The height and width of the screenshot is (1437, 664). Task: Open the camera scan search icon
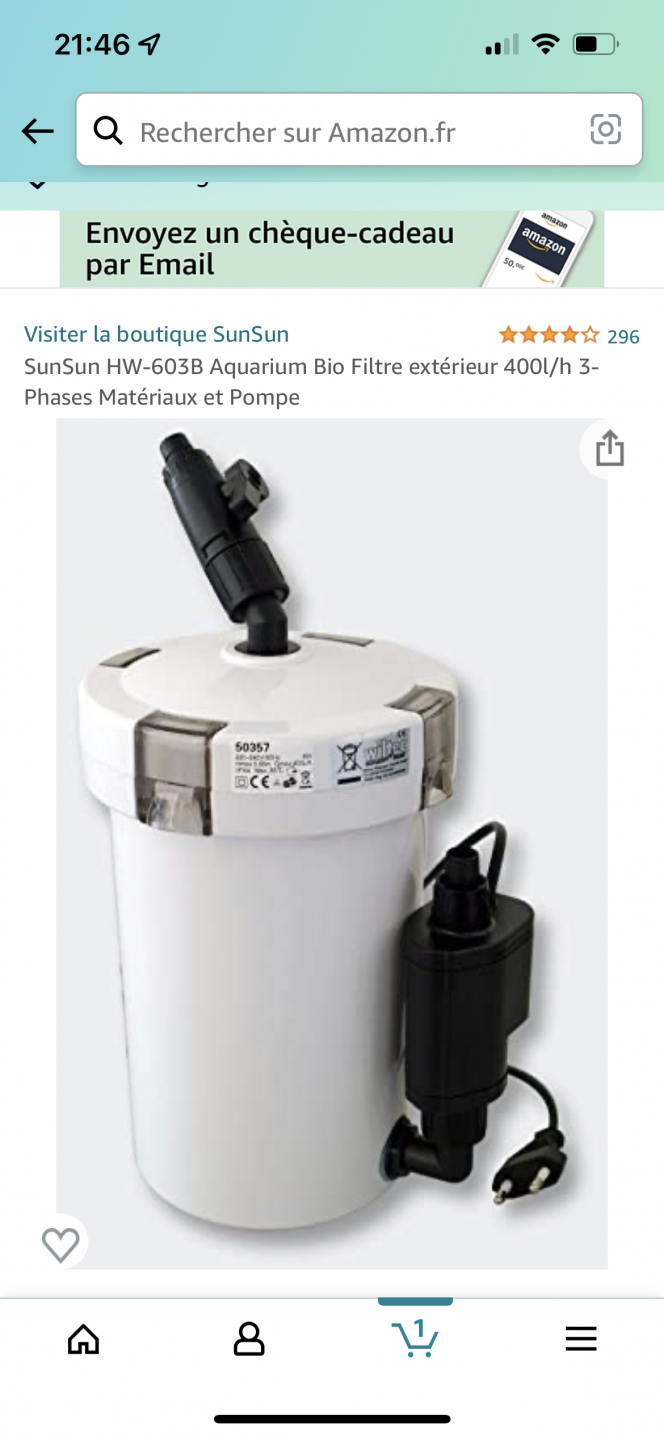pos(605,130)
